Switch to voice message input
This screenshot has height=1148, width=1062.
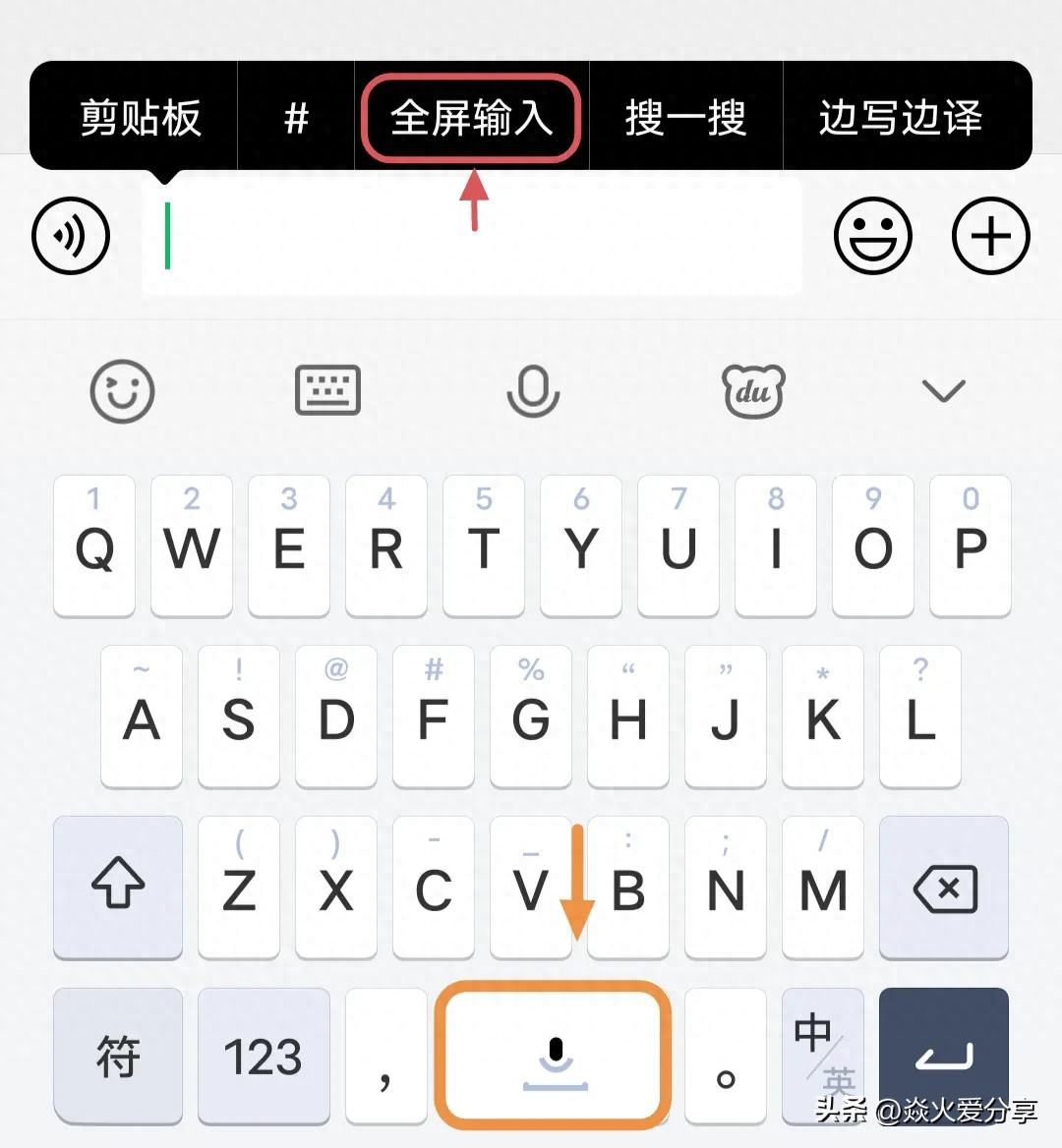pos(71,236)
